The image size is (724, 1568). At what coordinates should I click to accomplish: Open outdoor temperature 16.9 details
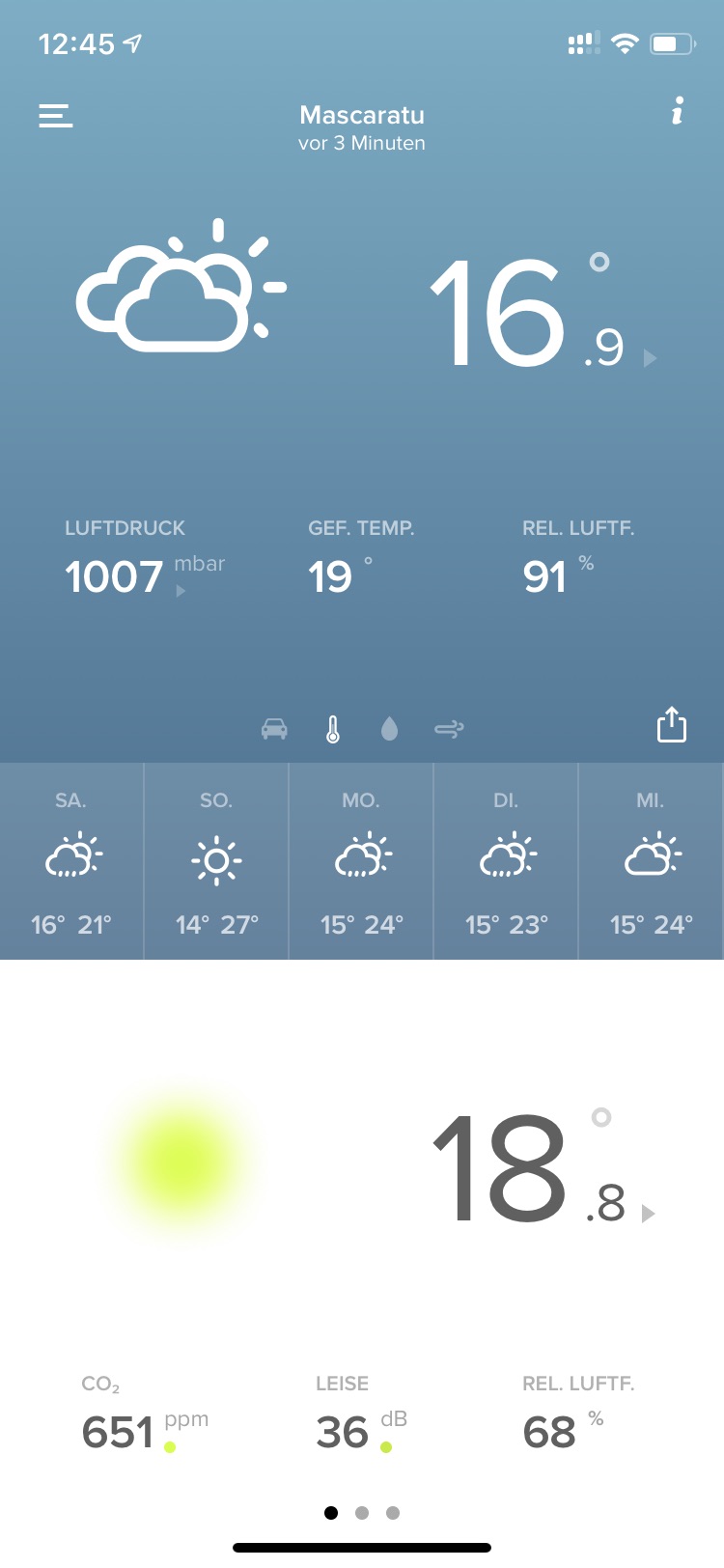click(x=541, y=314)
